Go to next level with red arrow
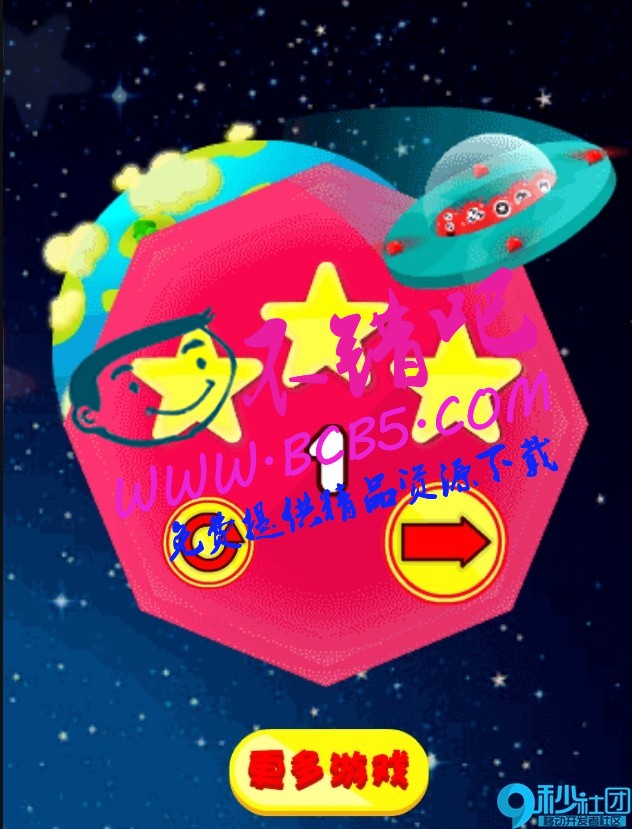This screenshot has height=829, width=632. 444,543
